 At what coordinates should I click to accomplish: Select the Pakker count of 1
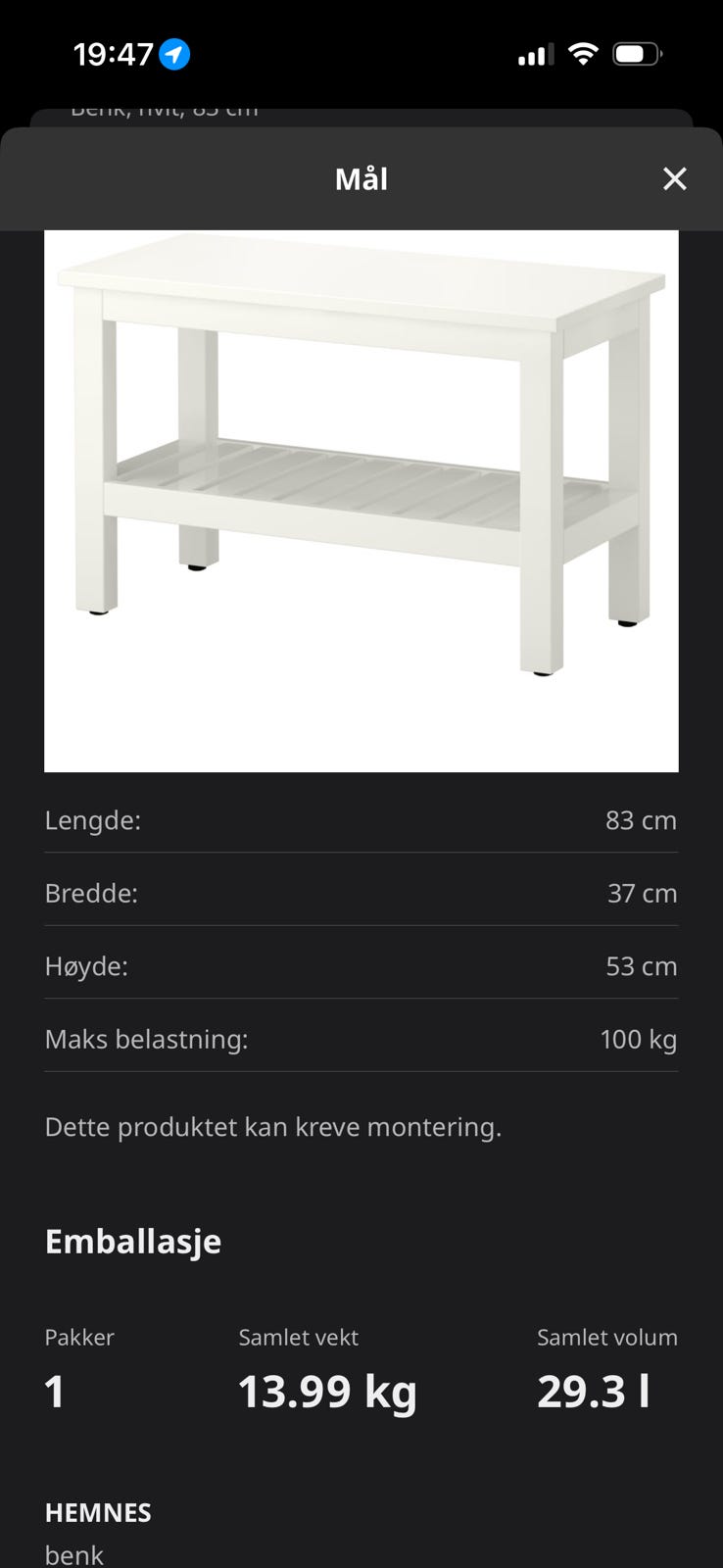tap(54, 1391)
